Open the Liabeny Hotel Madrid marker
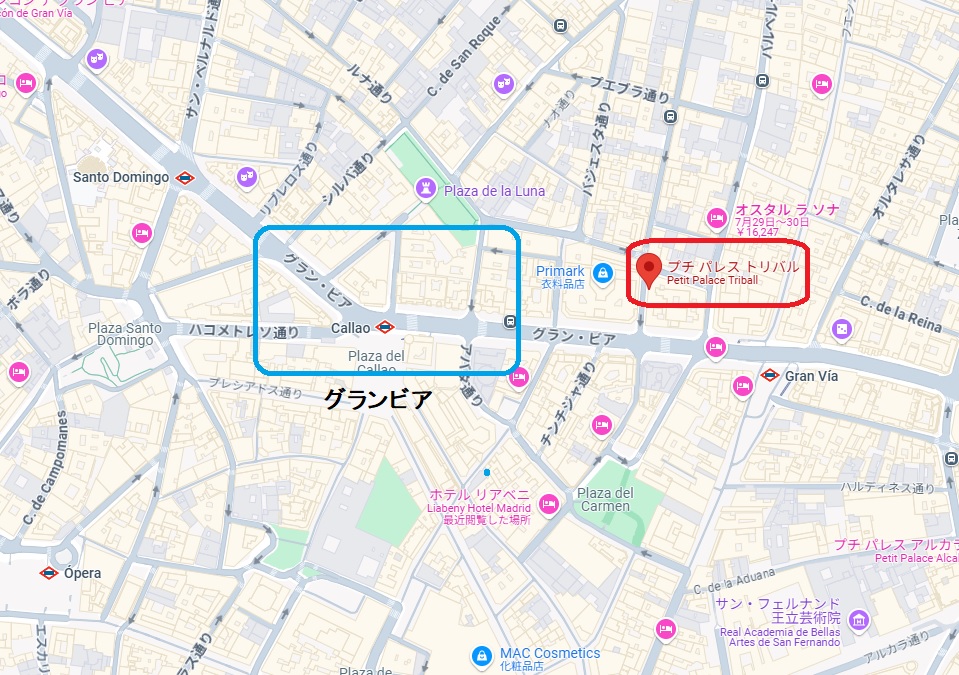The width and height of the screenshot is (959, 675). 548,502
